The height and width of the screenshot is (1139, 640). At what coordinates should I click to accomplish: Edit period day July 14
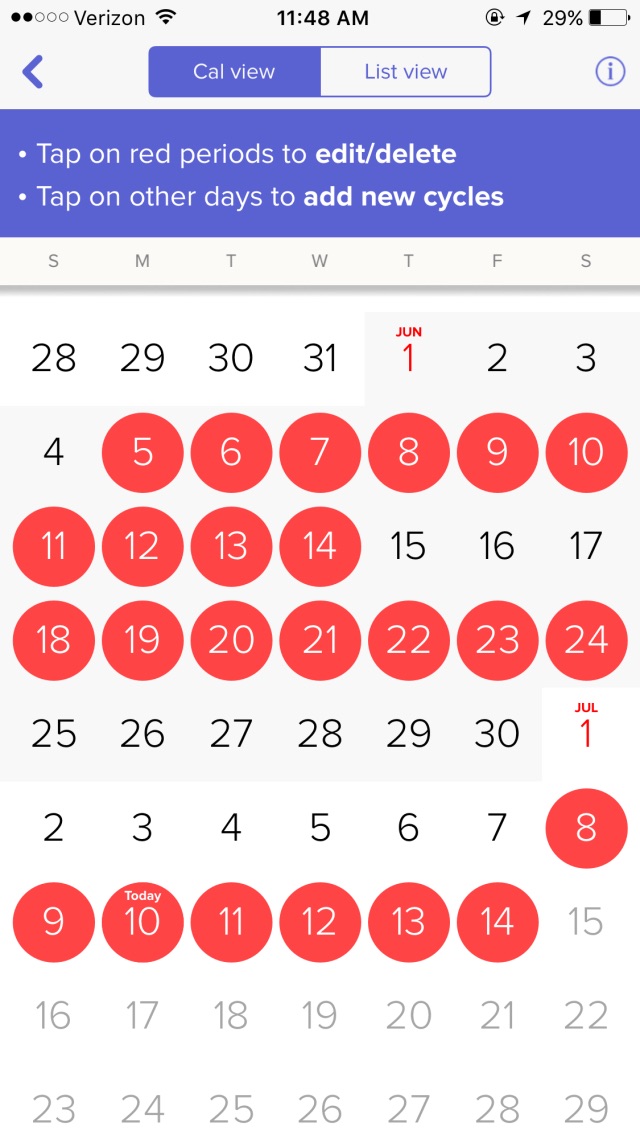(x=497, y=922)
